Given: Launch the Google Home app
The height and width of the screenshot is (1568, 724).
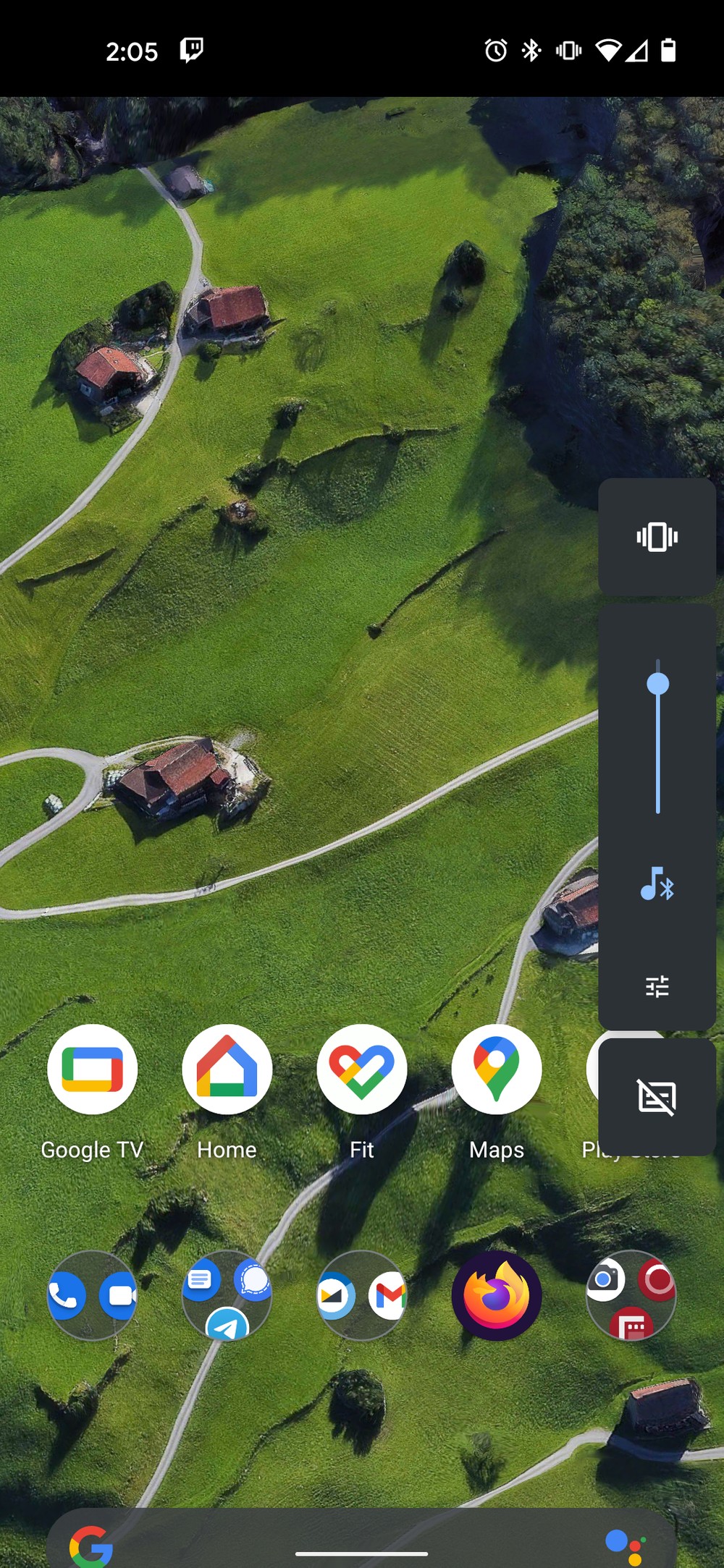Looking at the screenshot, I should pyautogui.click(x=227, y=1069).
